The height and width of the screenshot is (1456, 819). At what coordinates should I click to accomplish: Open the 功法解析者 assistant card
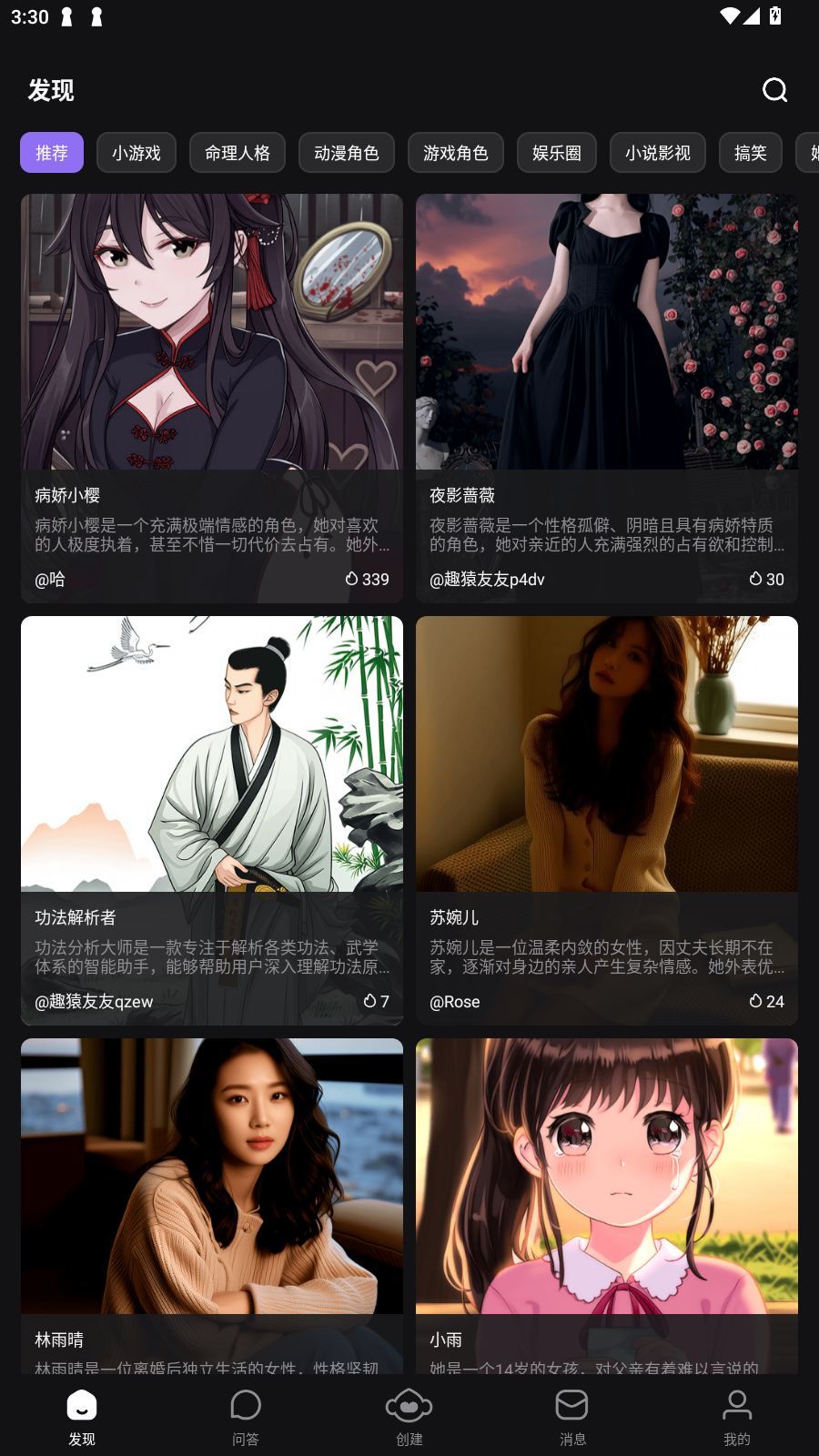tap(212, 820)
